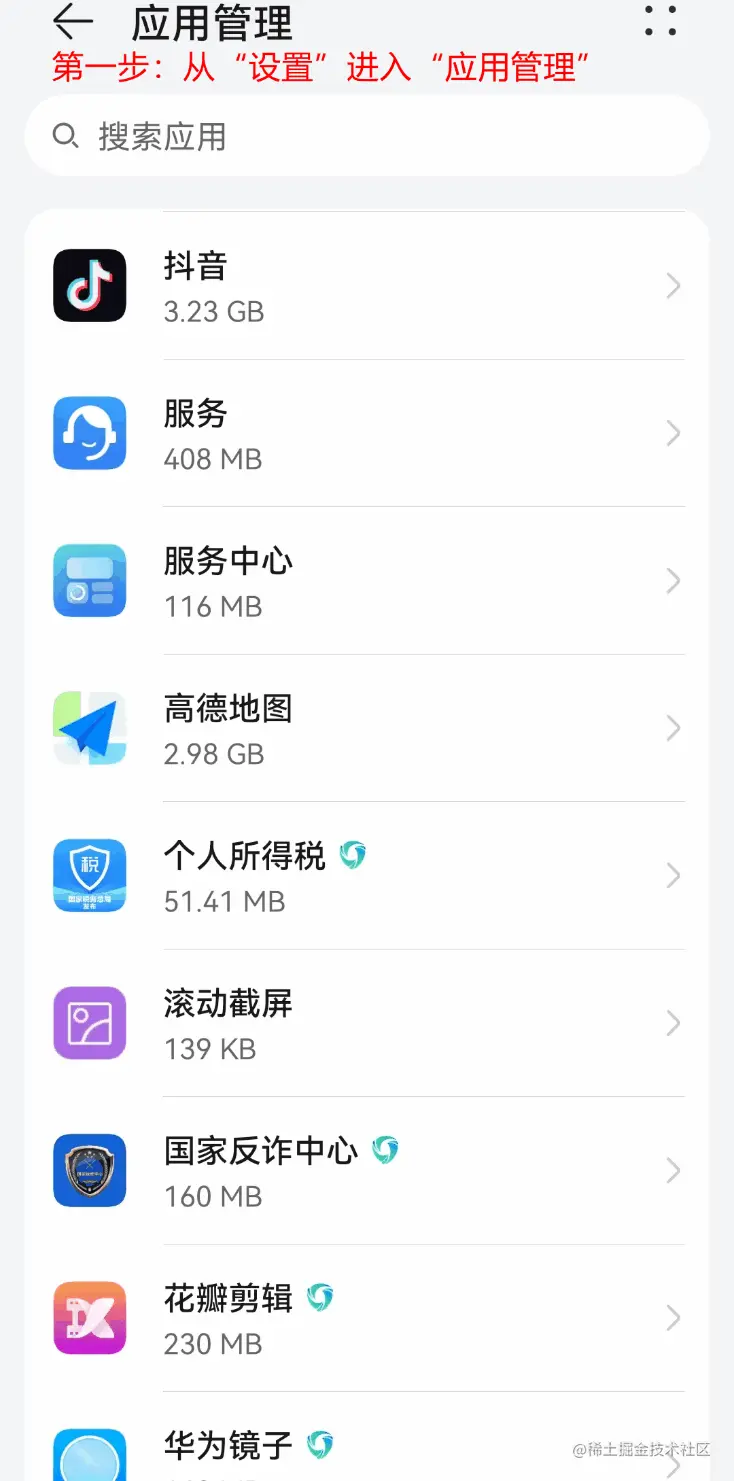
Task: Select 国家反诈中心 from the list
Action: pyautogui.click(x=366, y=1170)
